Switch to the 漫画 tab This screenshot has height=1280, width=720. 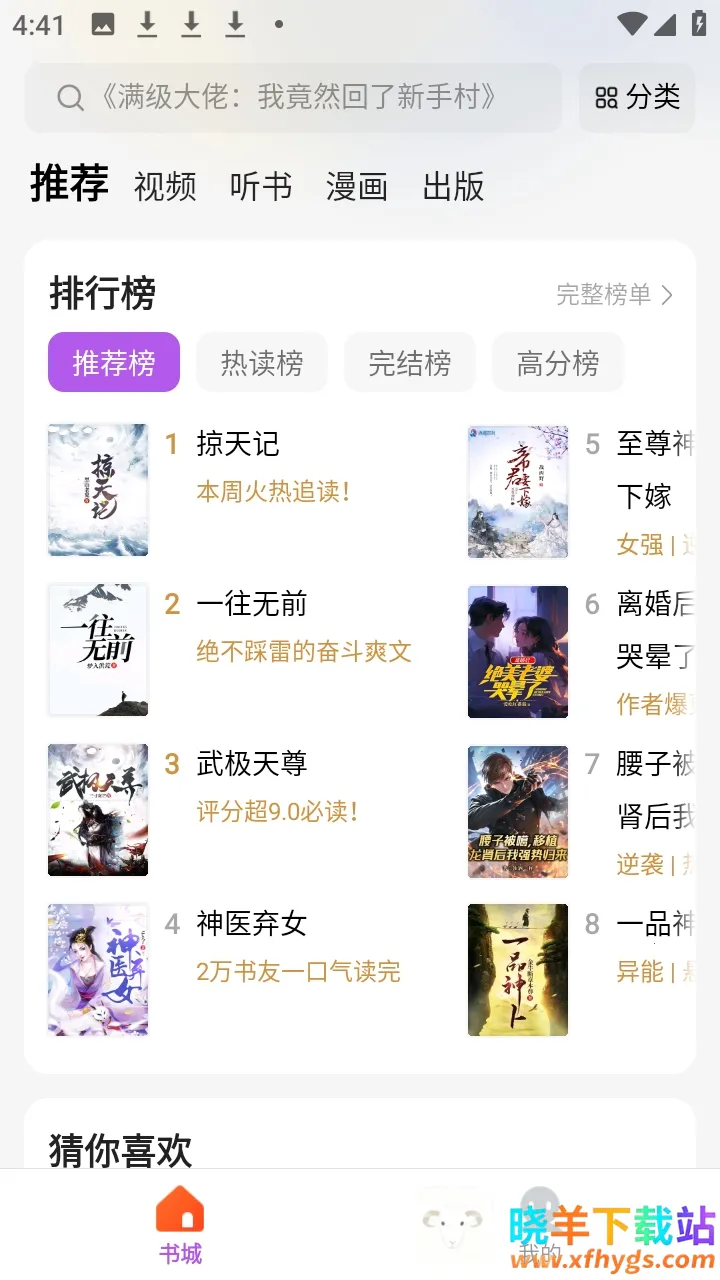coord(356,187)
